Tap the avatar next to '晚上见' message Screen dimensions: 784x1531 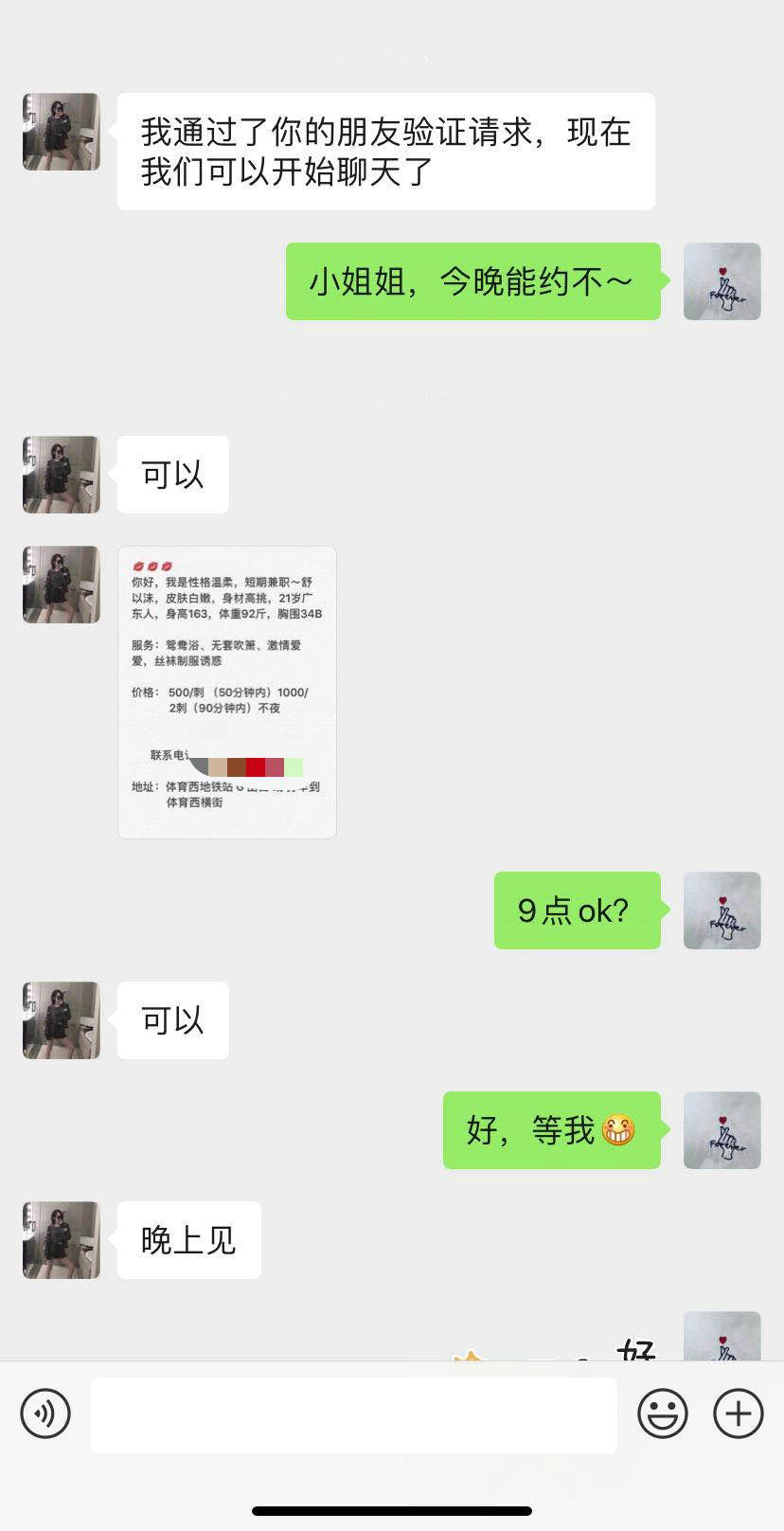point(61,1239)
